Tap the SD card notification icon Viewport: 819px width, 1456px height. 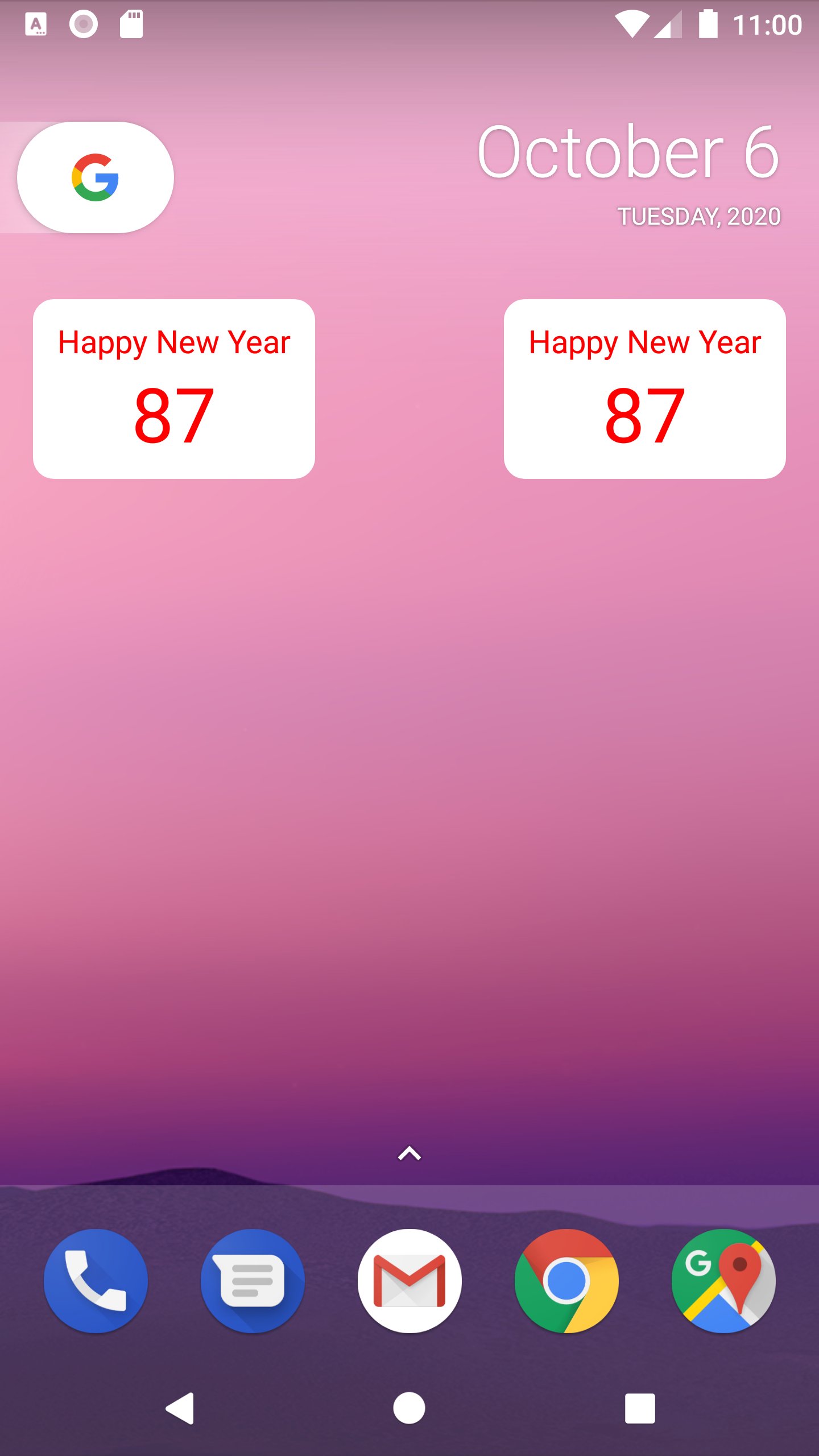click(130, 24)
